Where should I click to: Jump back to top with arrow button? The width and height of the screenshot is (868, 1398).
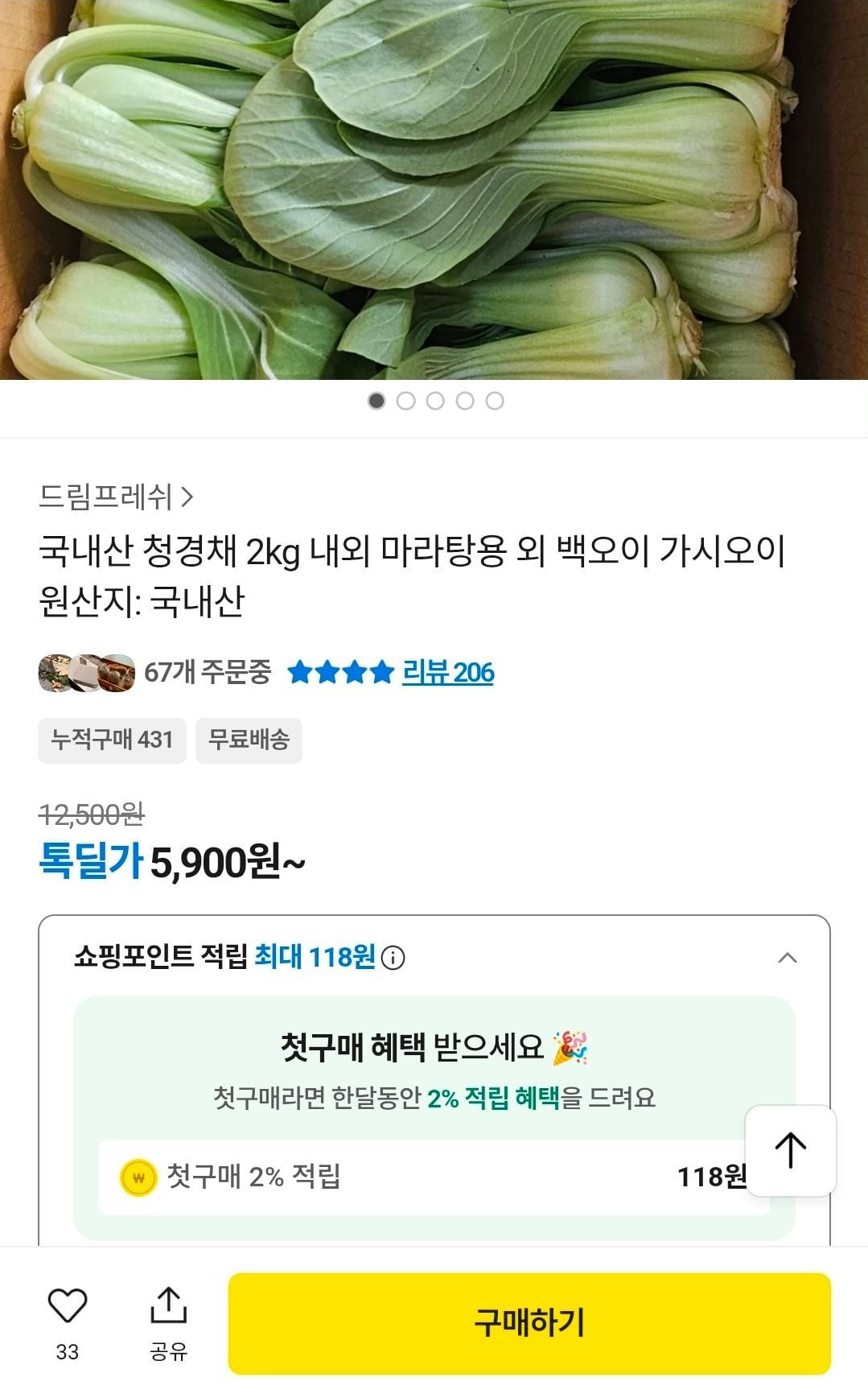[x=790, y=1150]
